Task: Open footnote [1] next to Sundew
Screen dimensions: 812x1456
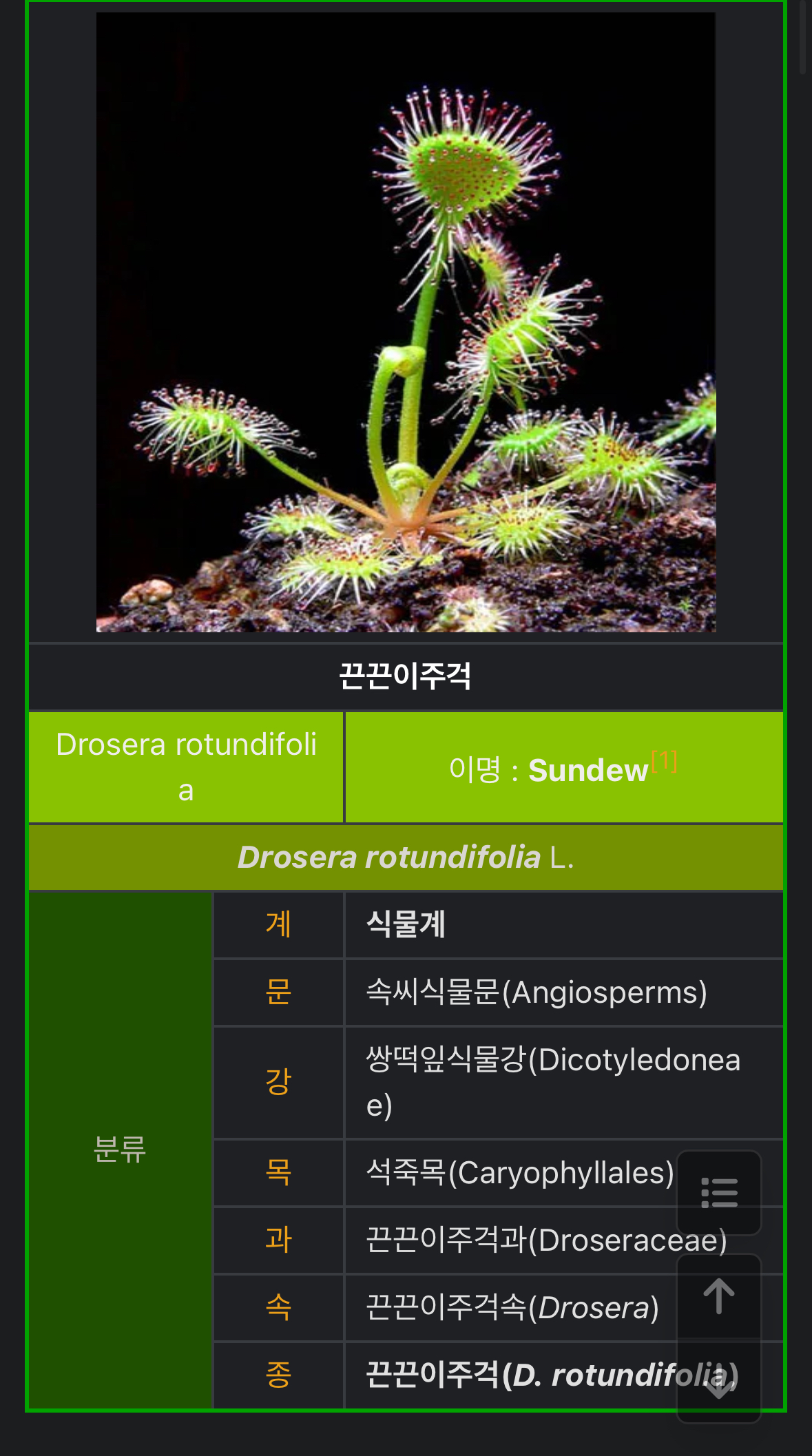Action: [664, 762]
